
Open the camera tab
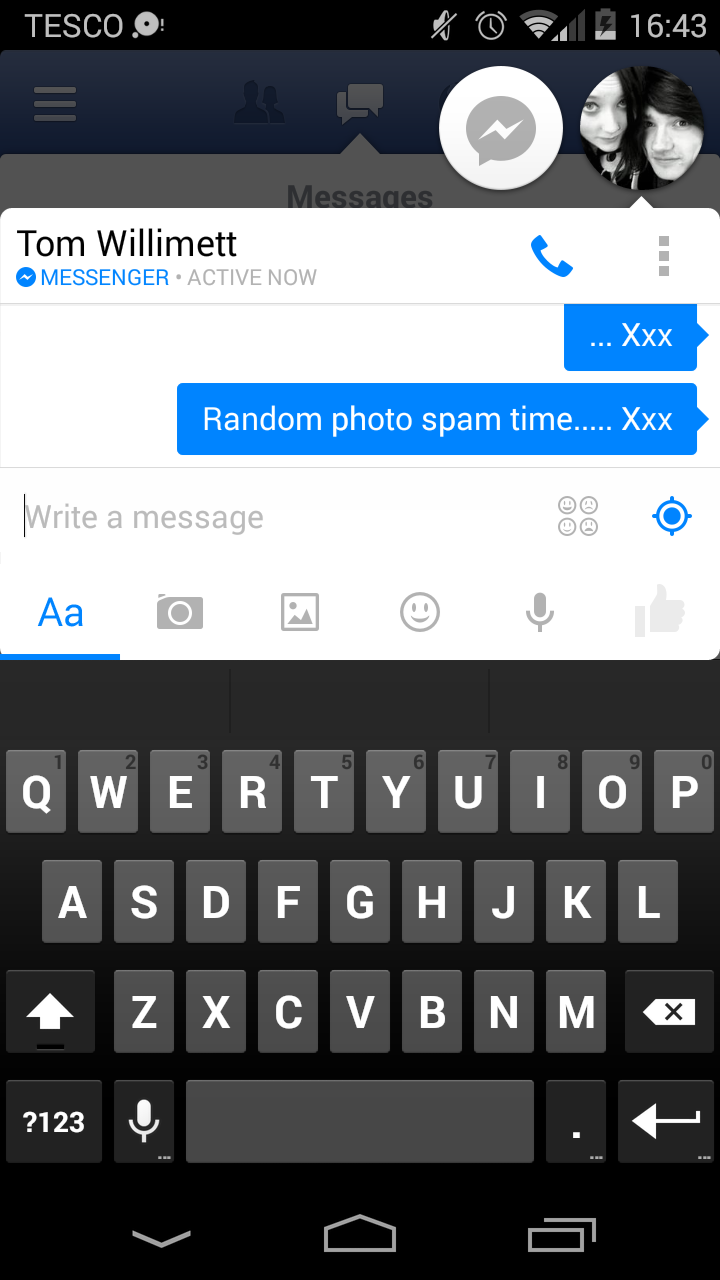pyautogui.click(x=180, y=612)
